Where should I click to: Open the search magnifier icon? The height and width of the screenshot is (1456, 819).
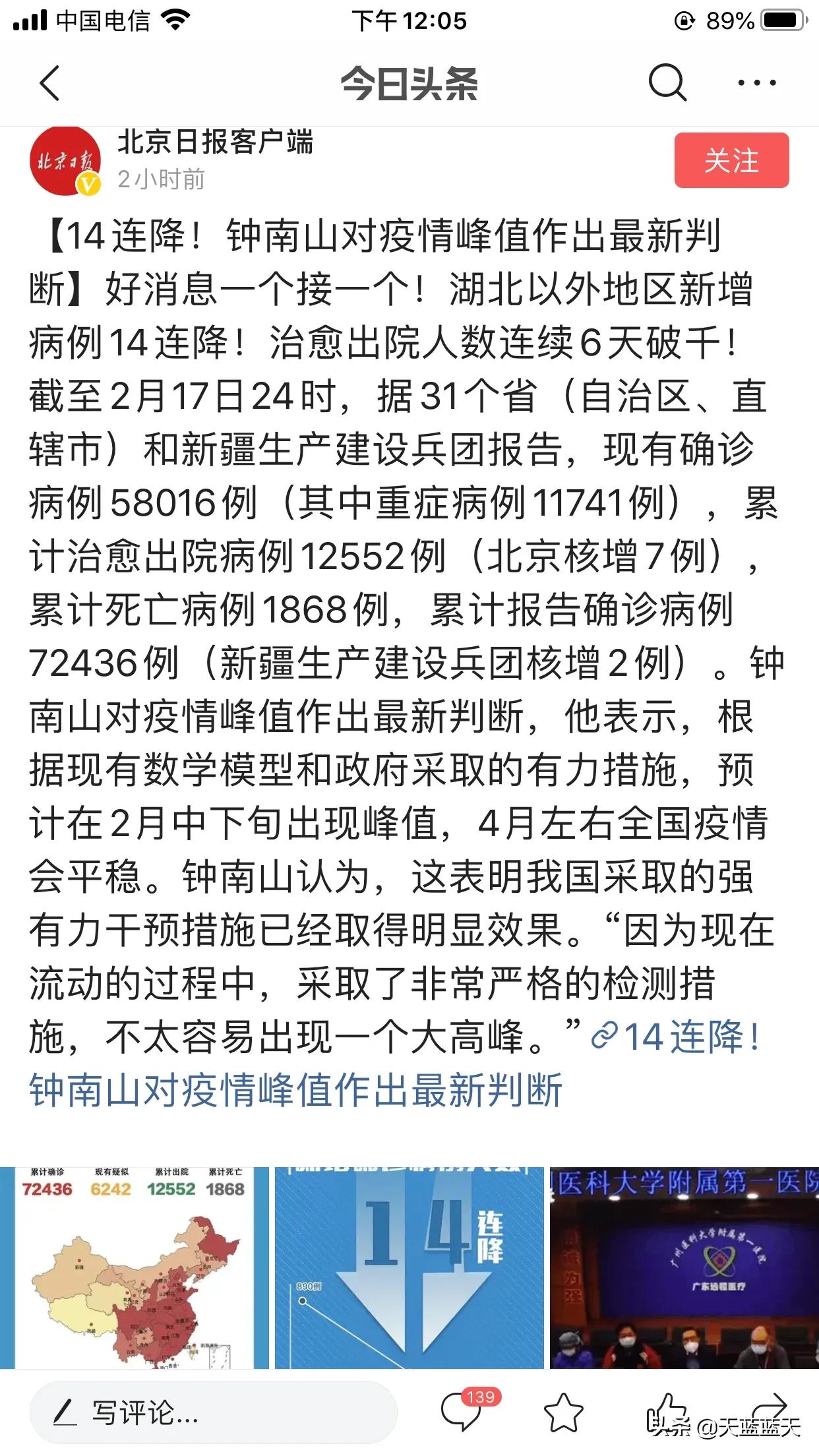pyautogui.click(x=667, y=82)
